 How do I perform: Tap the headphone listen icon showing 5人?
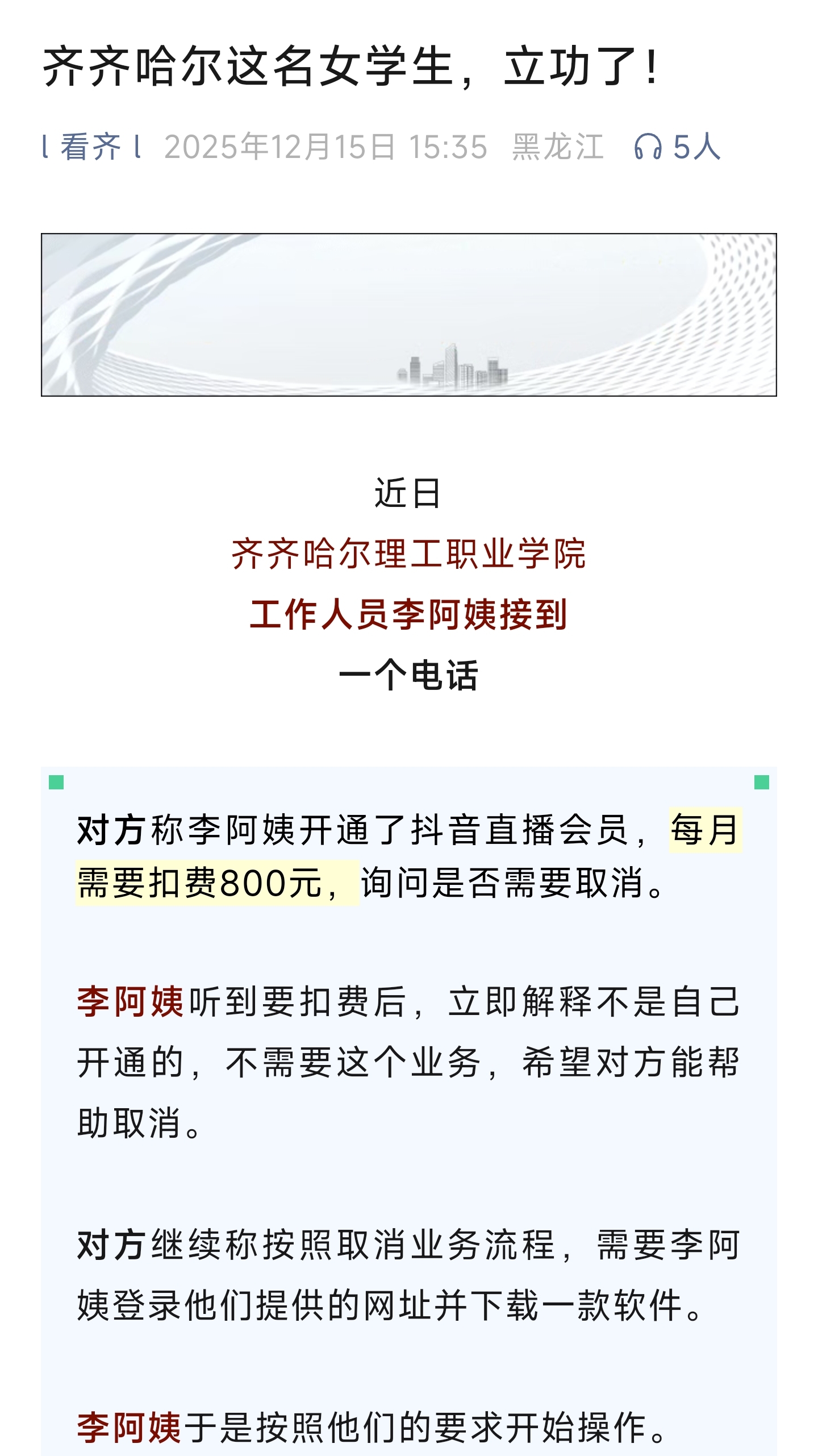648,147
